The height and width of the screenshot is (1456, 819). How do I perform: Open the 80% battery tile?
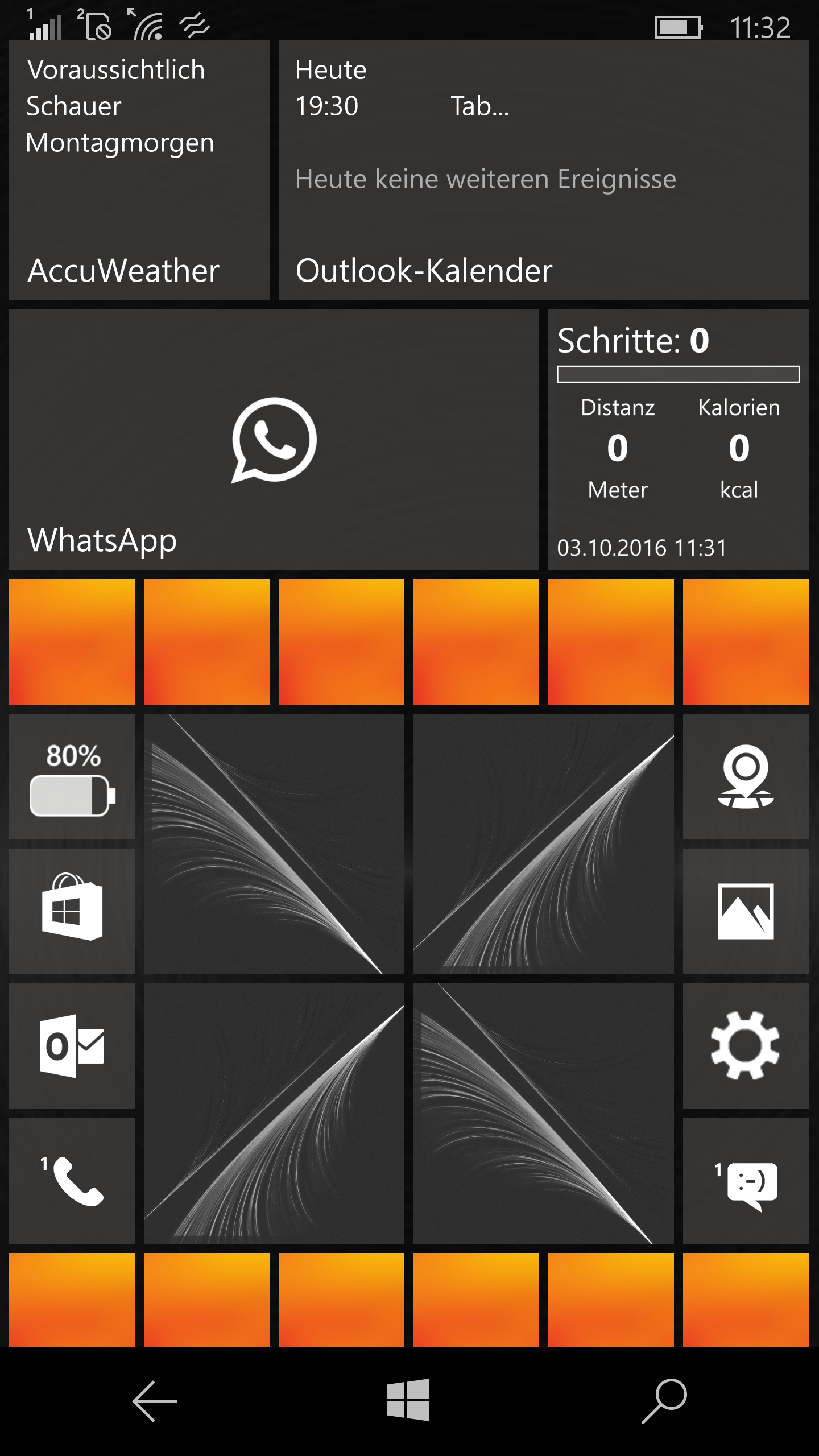pyautogui.click(x=72, y=777)
